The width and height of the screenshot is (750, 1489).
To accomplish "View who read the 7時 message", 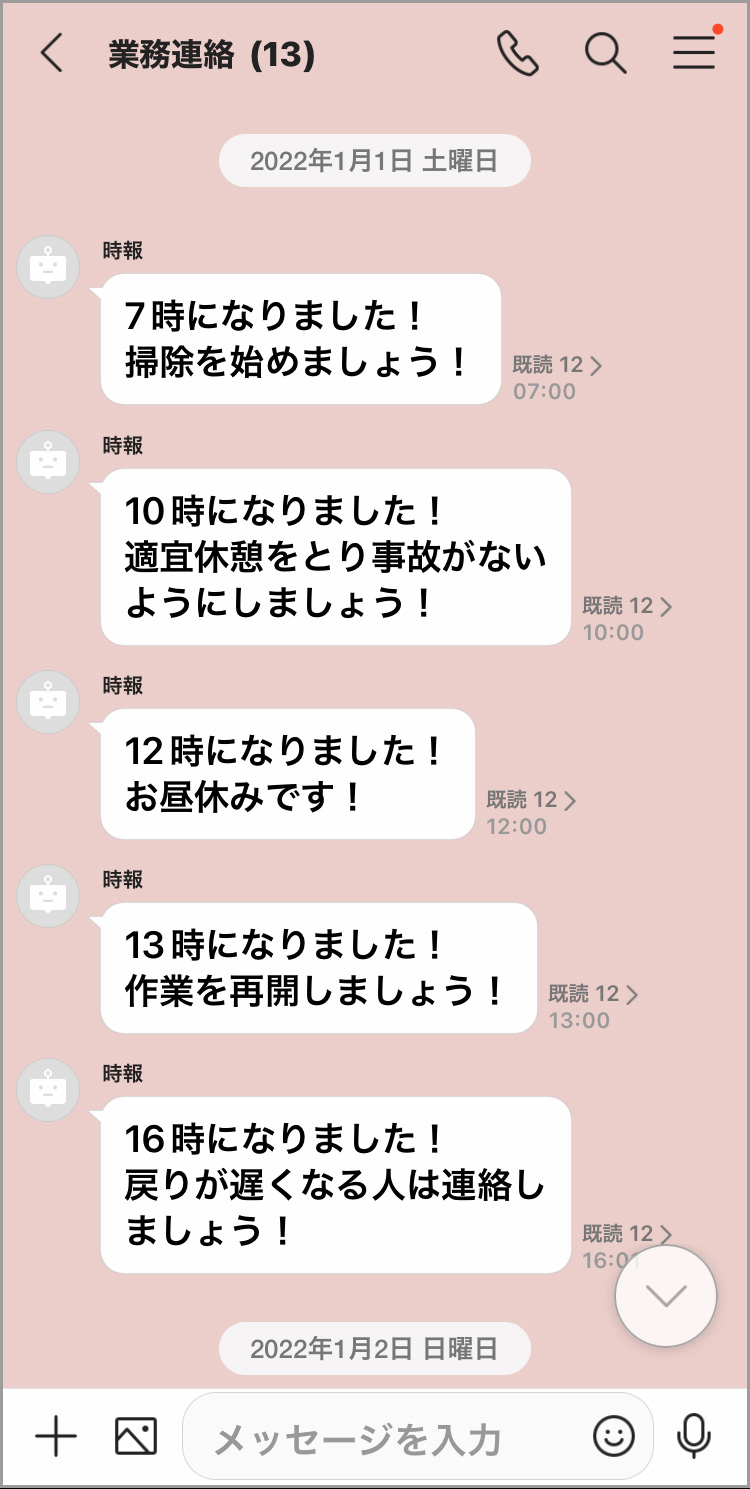I will [x=557, y=366].
